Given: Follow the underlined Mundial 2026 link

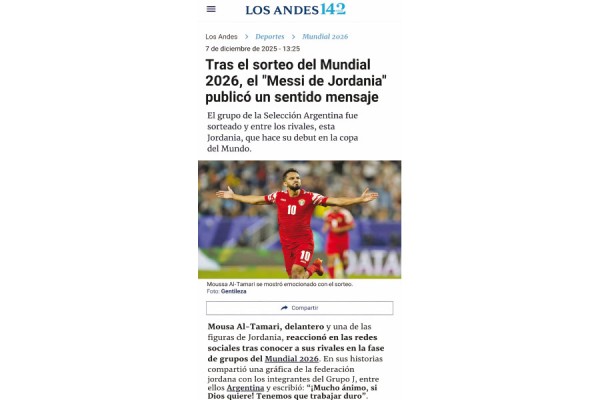Looking at the screenshot, I should pyautogui.click(x=291, y=358).
